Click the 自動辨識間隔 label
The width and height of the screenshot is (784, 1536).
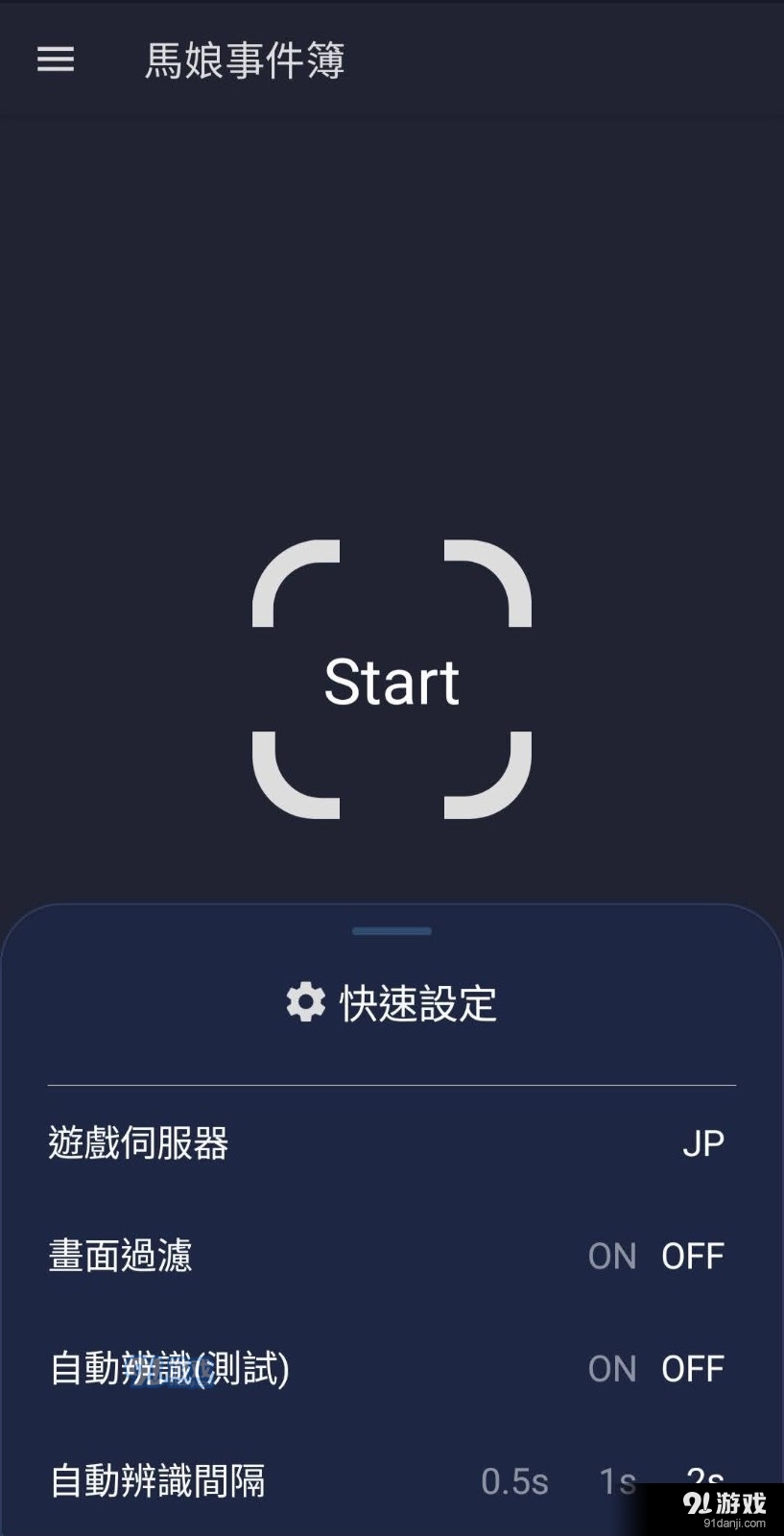157,1481
